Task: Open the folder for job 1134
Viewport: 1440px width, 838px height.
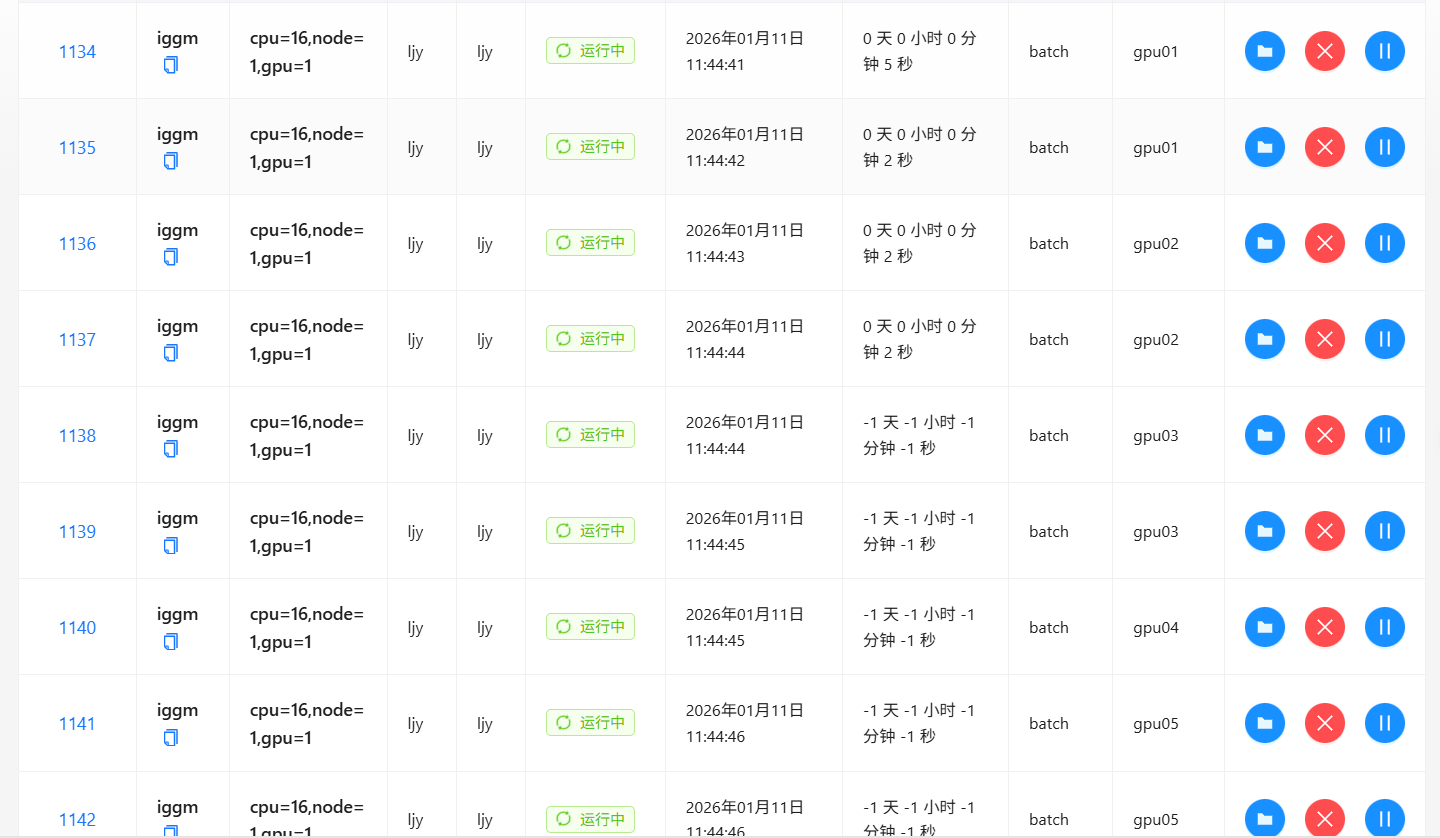Action: (1264, 51)
